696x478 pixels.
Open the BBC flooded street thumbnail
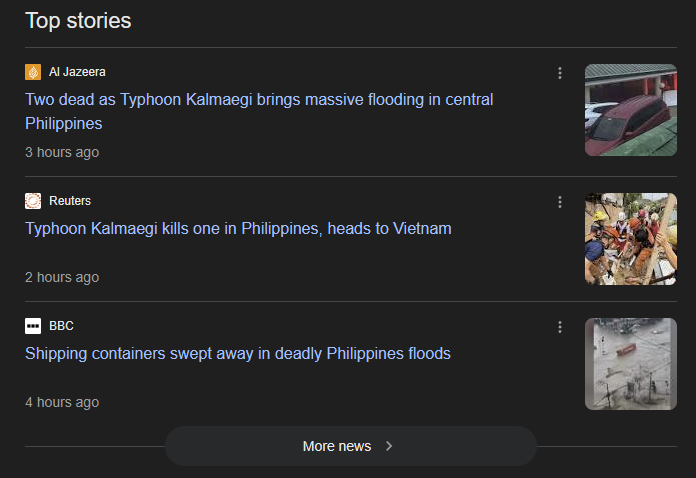click(630, 364)
